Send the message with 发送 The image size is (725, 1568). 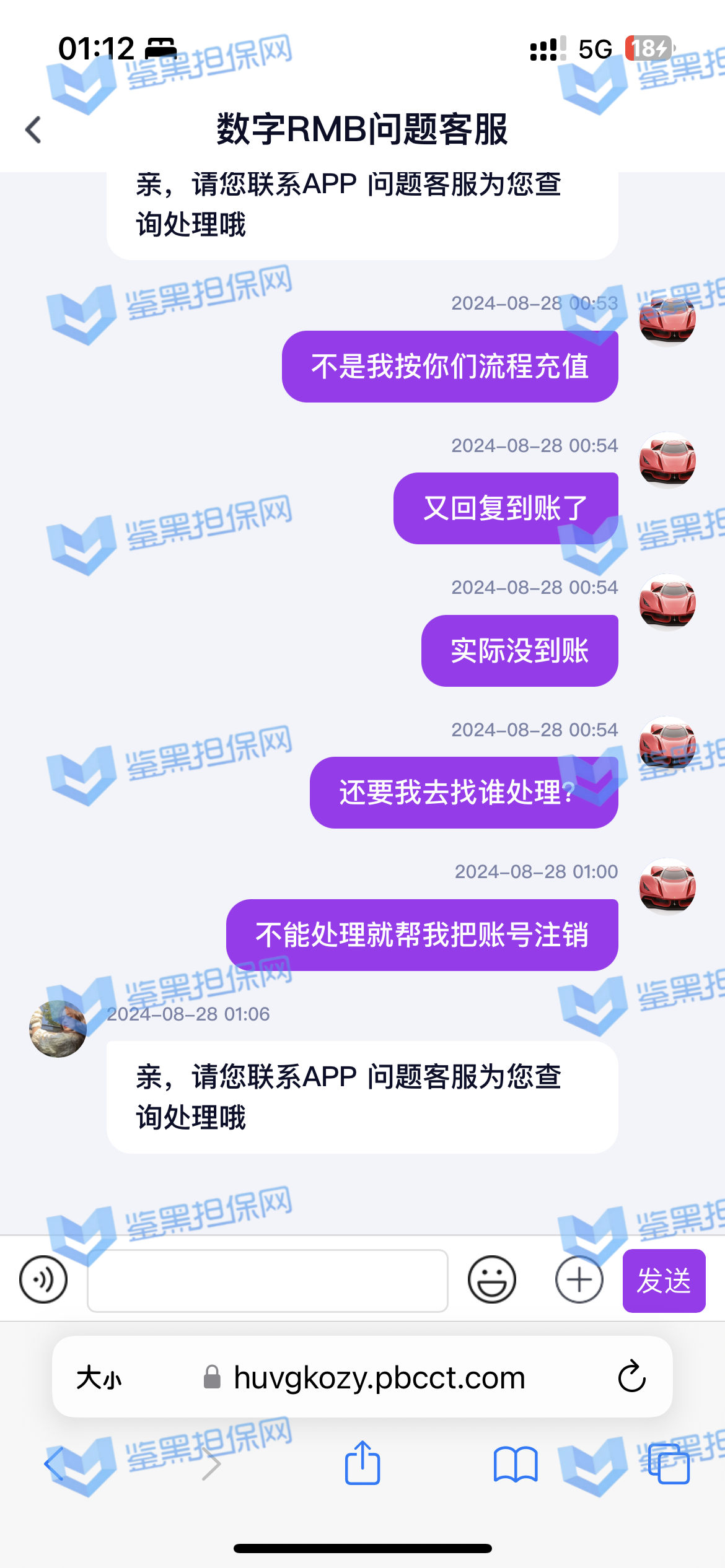coord(664,1280)
